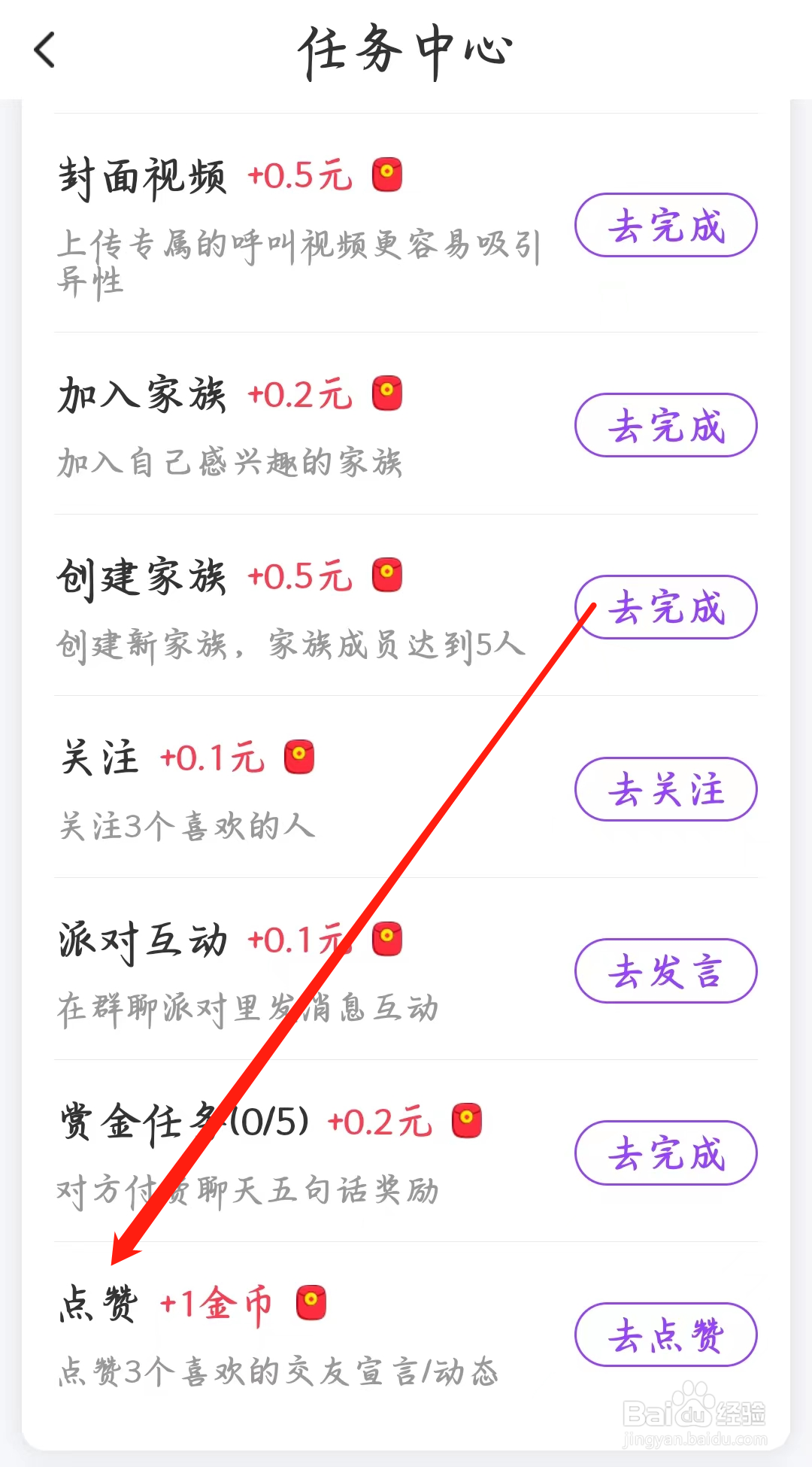This screenshot has width=812, height=1467.
Task: Tap 去点赞 for the 点赞 task
Action: [665, 1335]
